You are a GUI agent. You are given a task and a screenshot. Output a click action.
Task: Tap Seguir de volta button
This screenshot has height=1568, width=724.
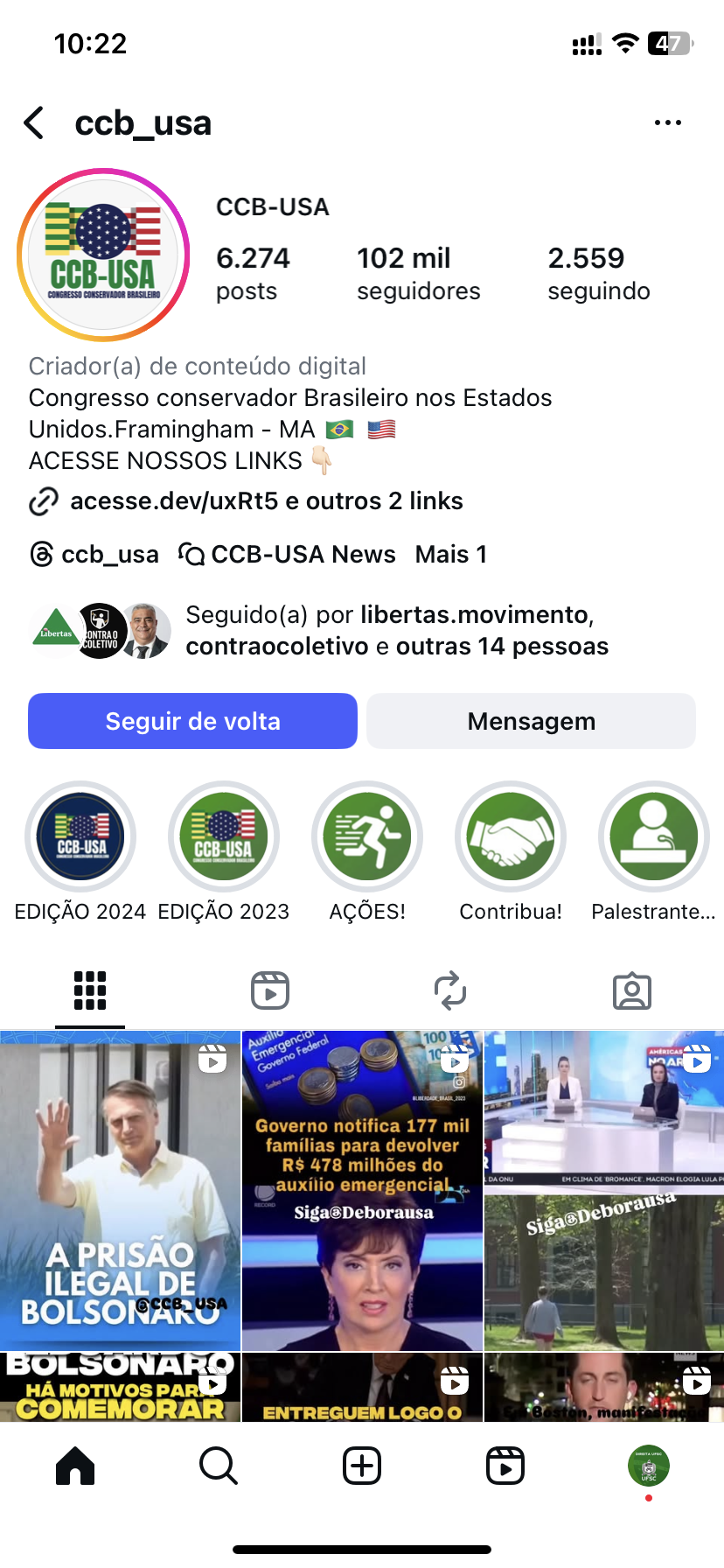[x=192, y=721]
